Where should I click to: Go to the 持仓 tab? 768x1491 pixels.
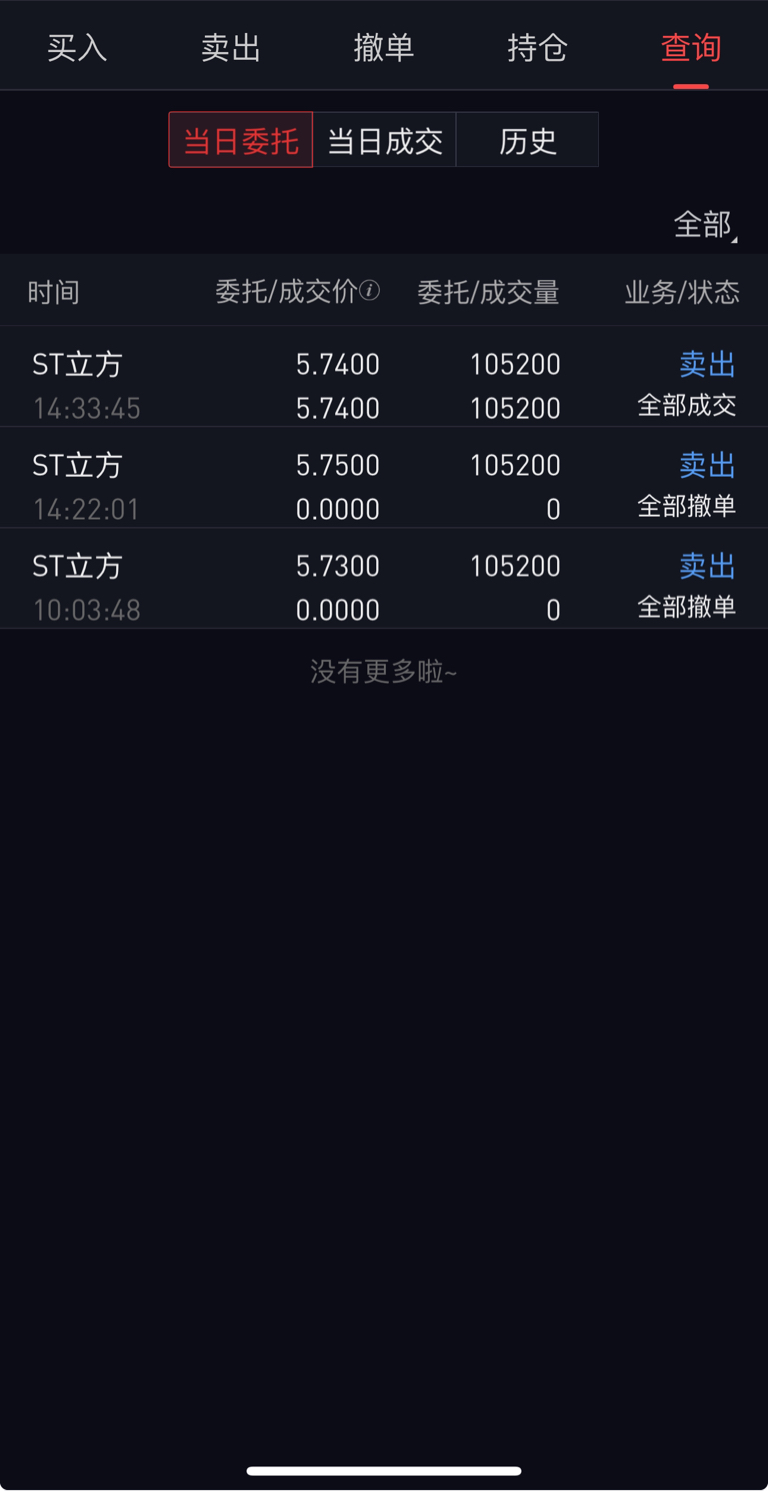tap(537, 48)
